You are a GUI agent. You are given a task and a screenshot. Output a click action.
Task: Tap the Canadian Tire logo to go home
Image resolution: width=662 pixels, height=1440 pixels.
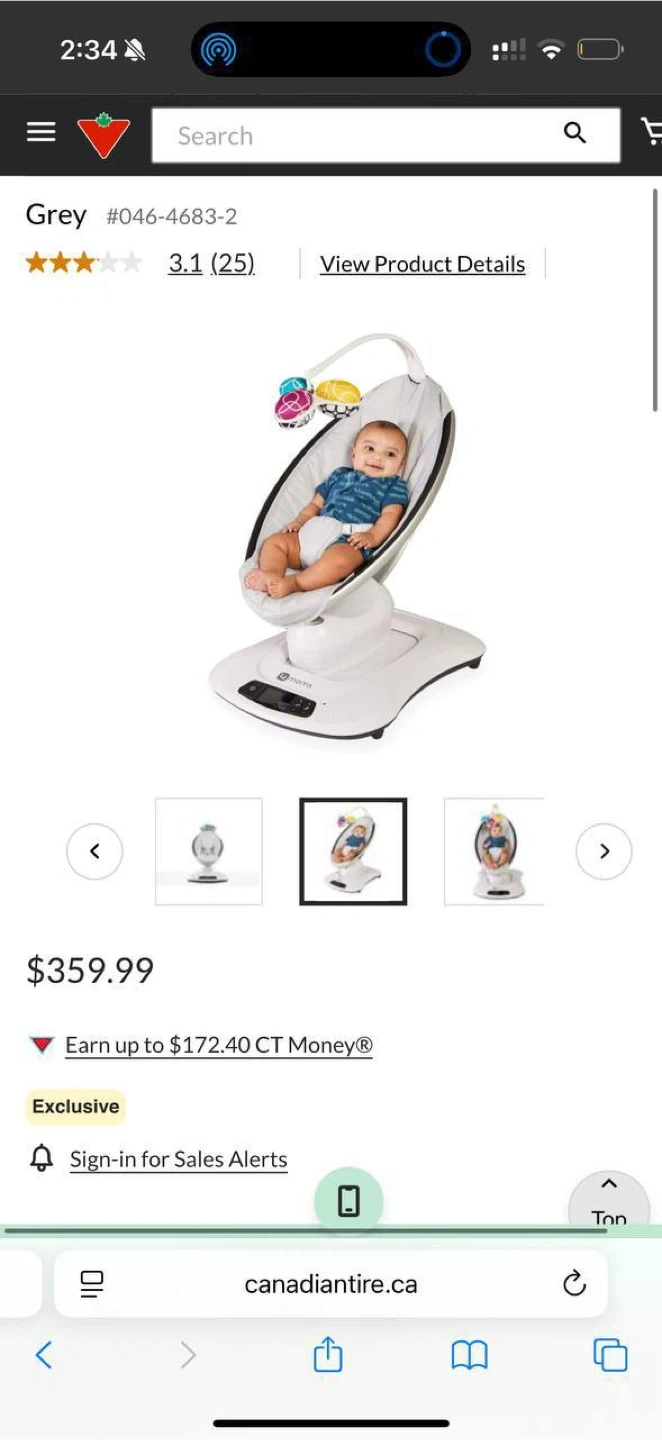coord(104,136)
